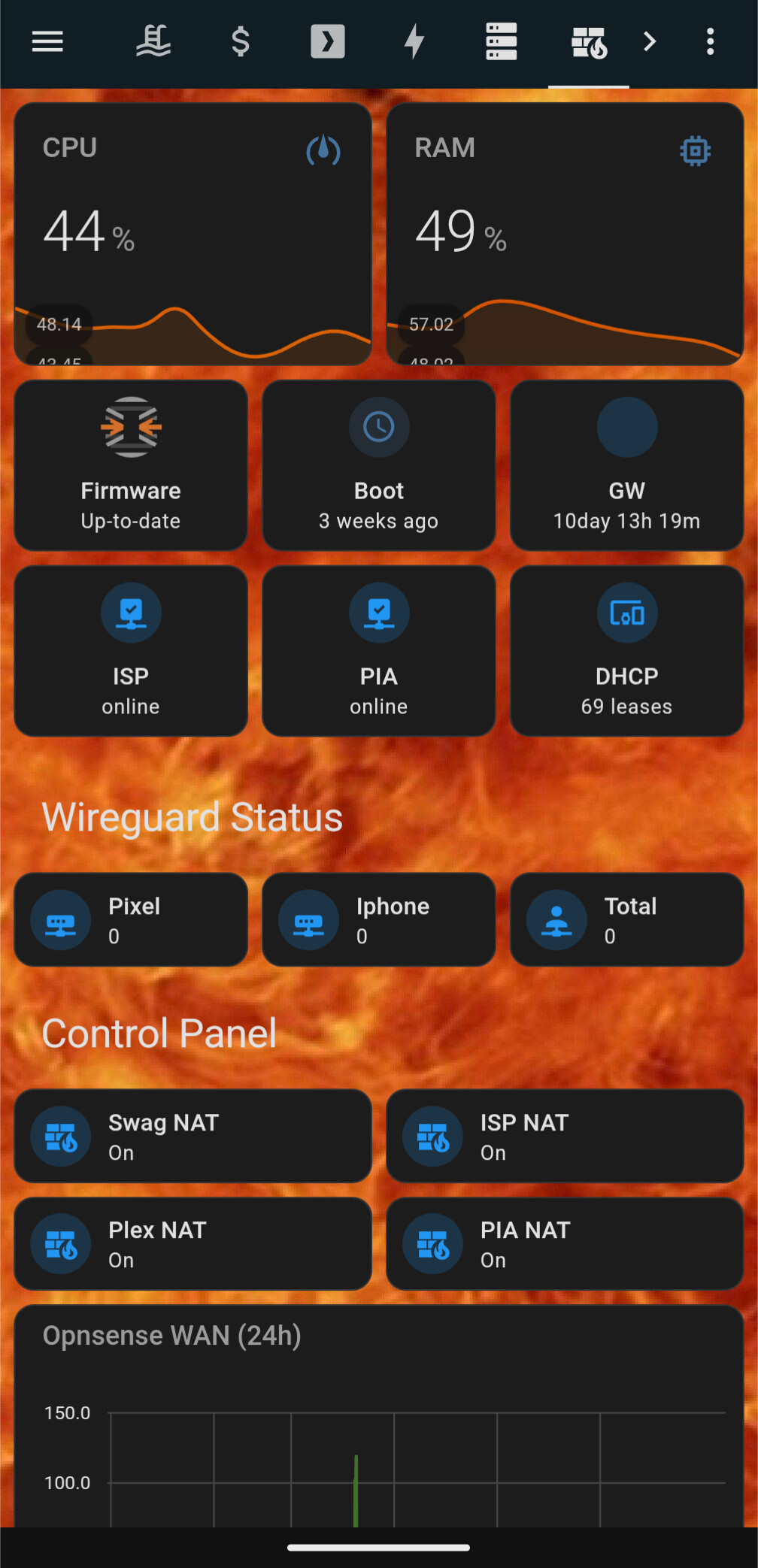Viewport: 758px width, 1568px height.
Task: Open the Boot time tile
Action: click(379, 465)
